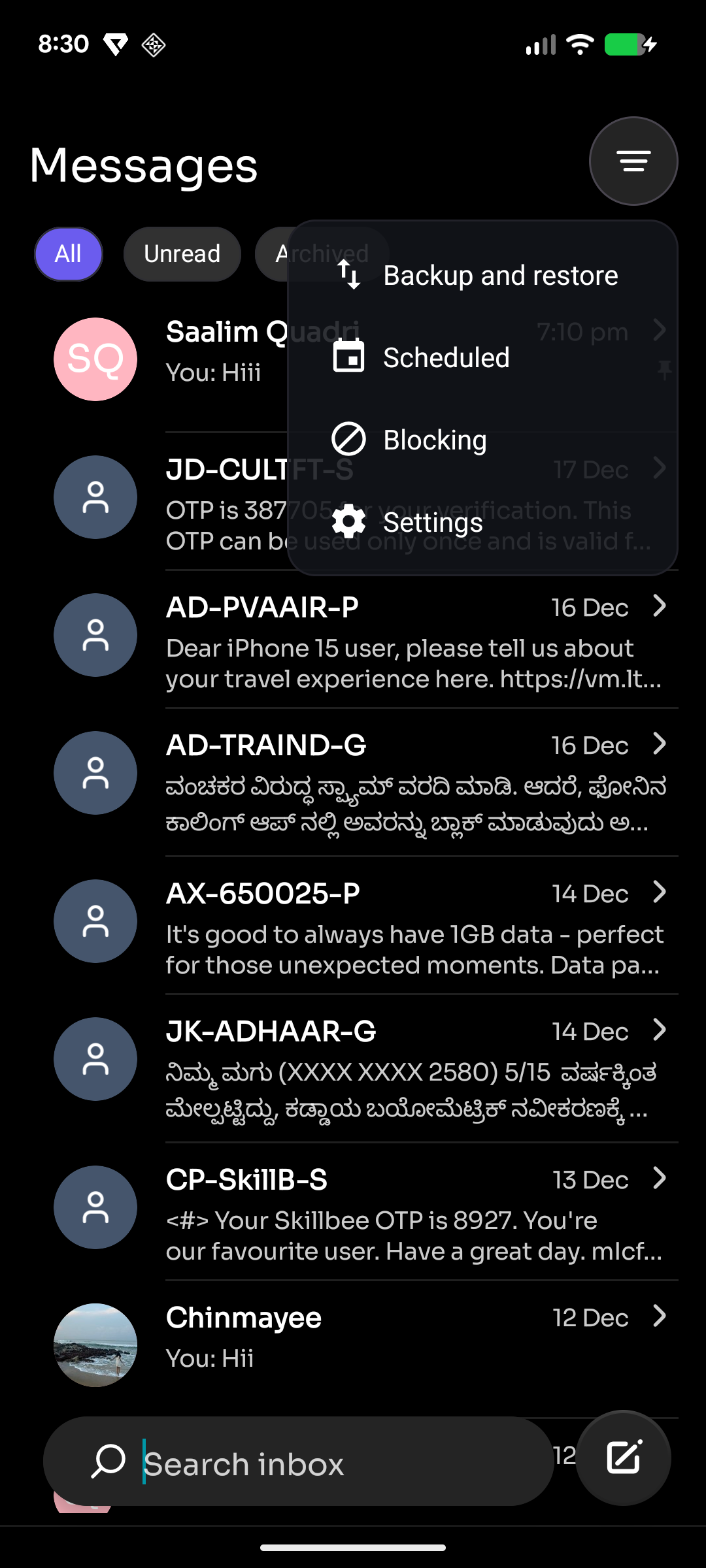Tap the Search inbox field

pos(314,1463)
